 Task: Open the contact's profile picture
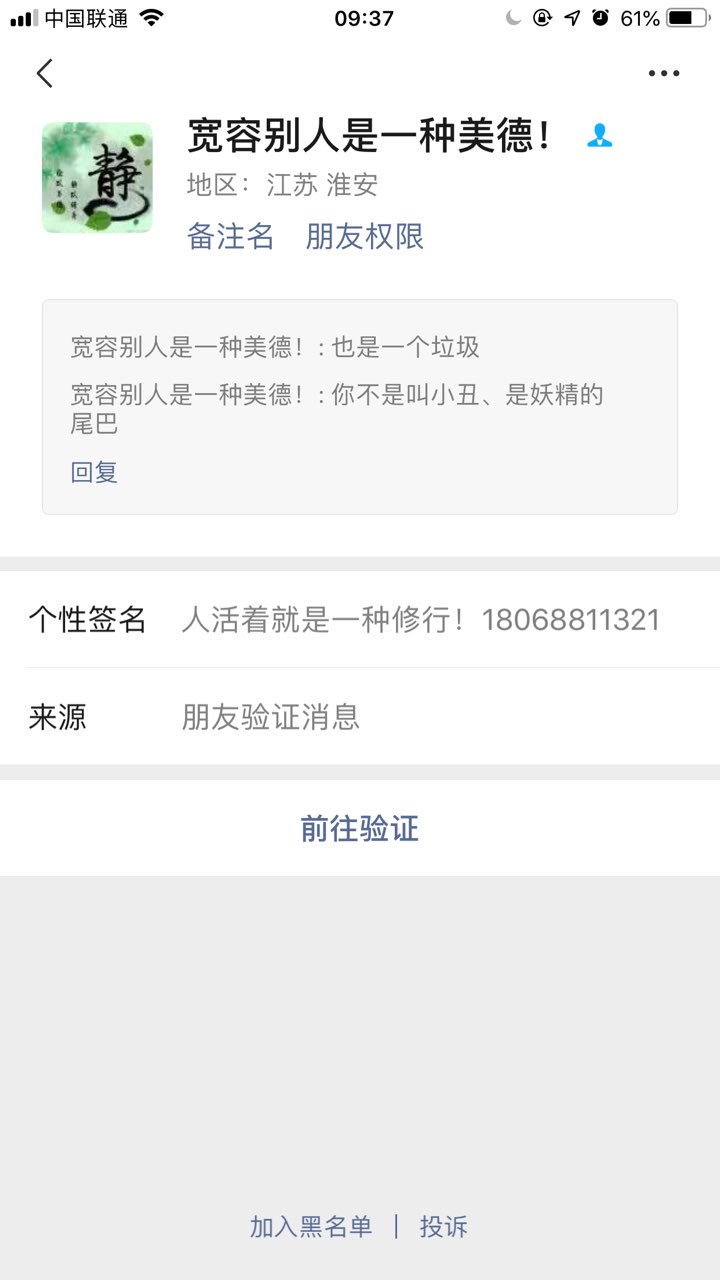click(97, 178)
